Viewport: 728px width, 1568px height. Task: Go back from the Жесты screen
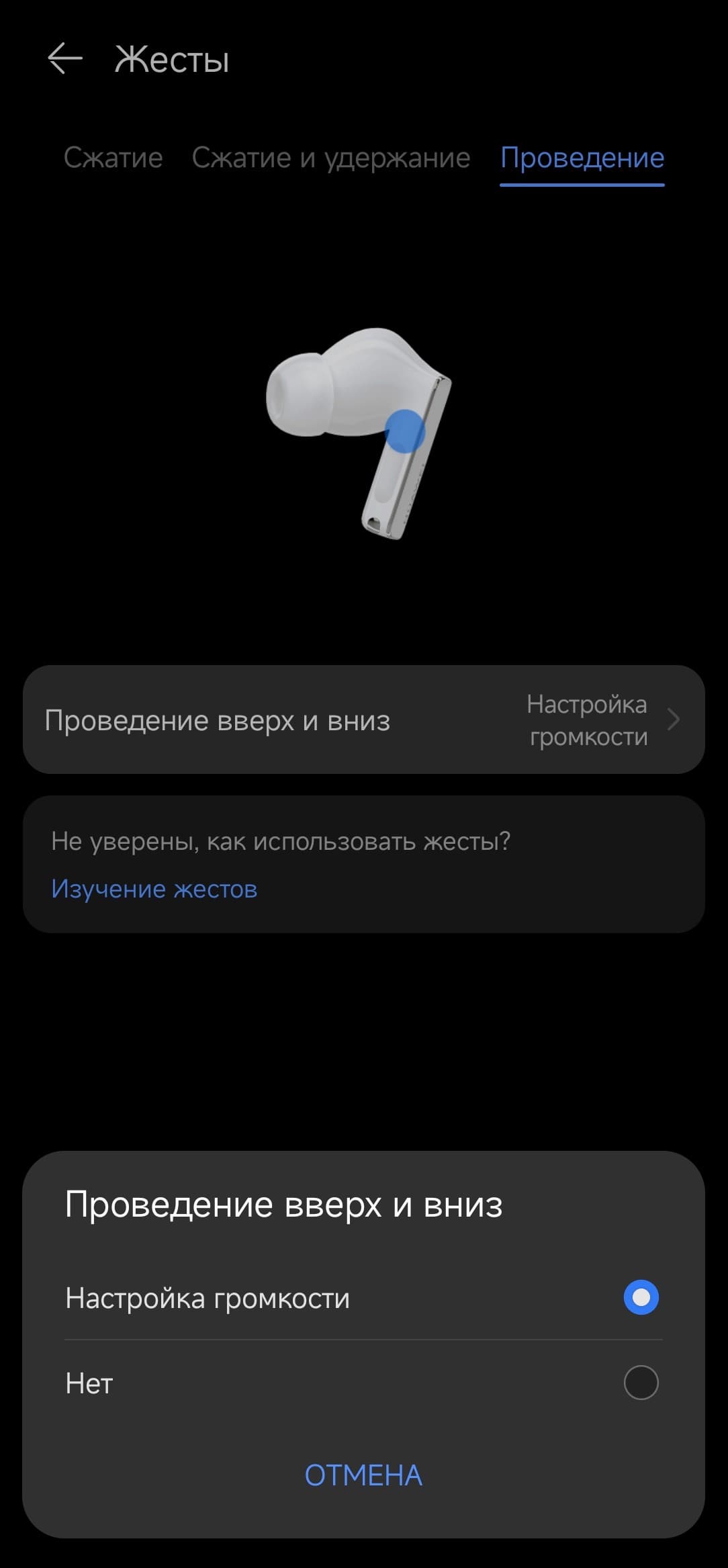point(65,59)
